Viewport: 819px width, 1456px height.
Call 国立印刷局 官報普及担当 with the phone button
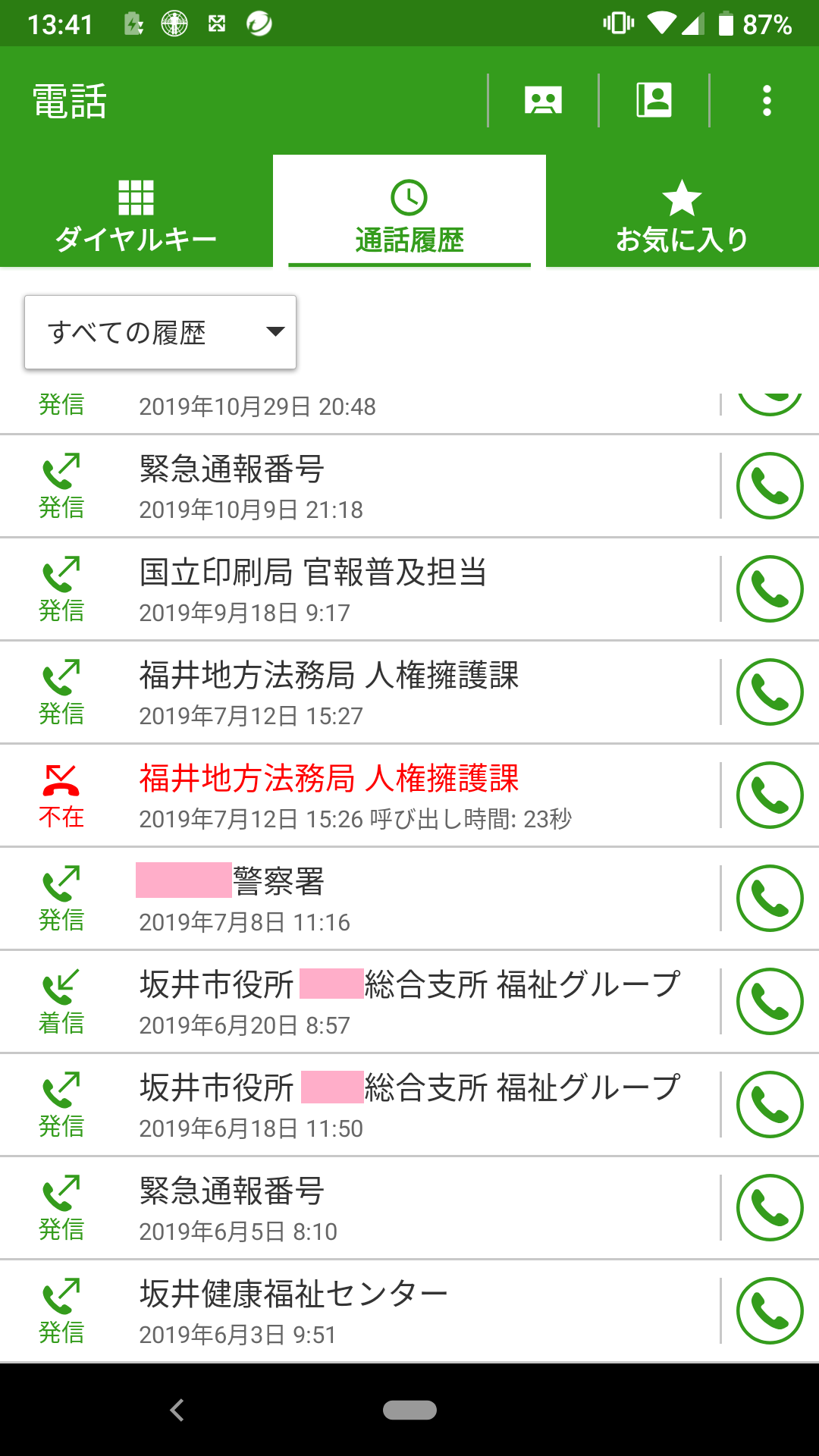click(769, 589)
